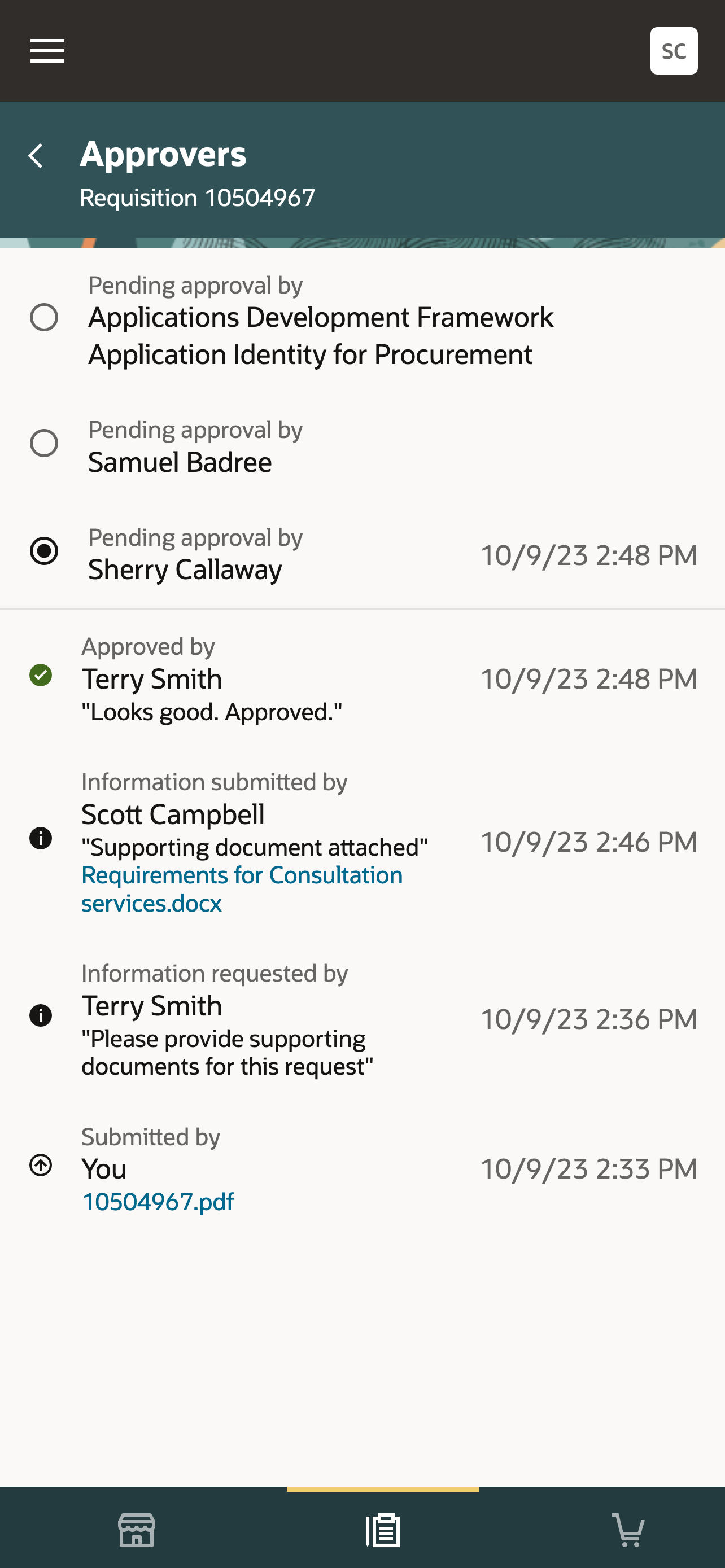Open Requirements for Consultation services.docx attachment

click(242, 888)
